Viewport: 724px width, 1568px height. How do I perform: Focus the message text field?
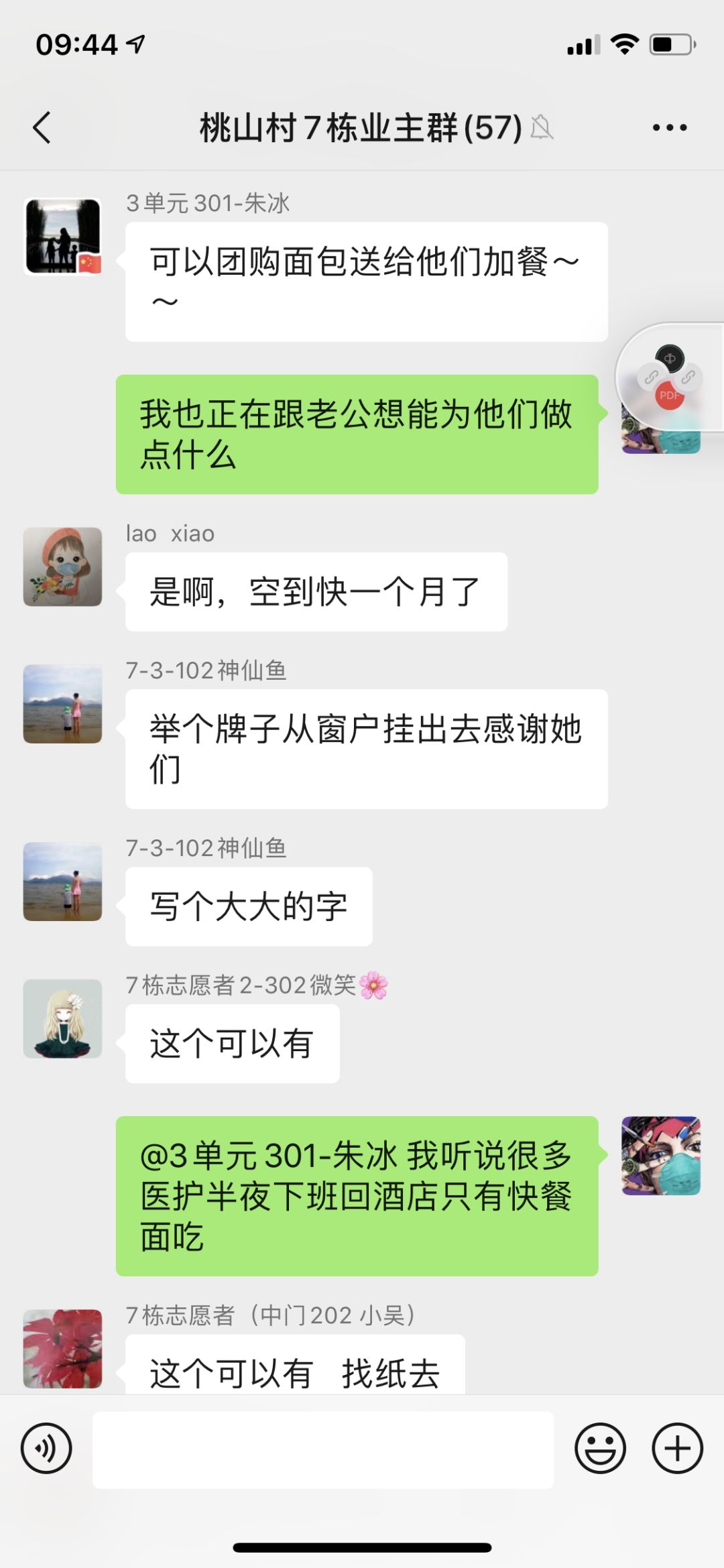[323, 1449]
